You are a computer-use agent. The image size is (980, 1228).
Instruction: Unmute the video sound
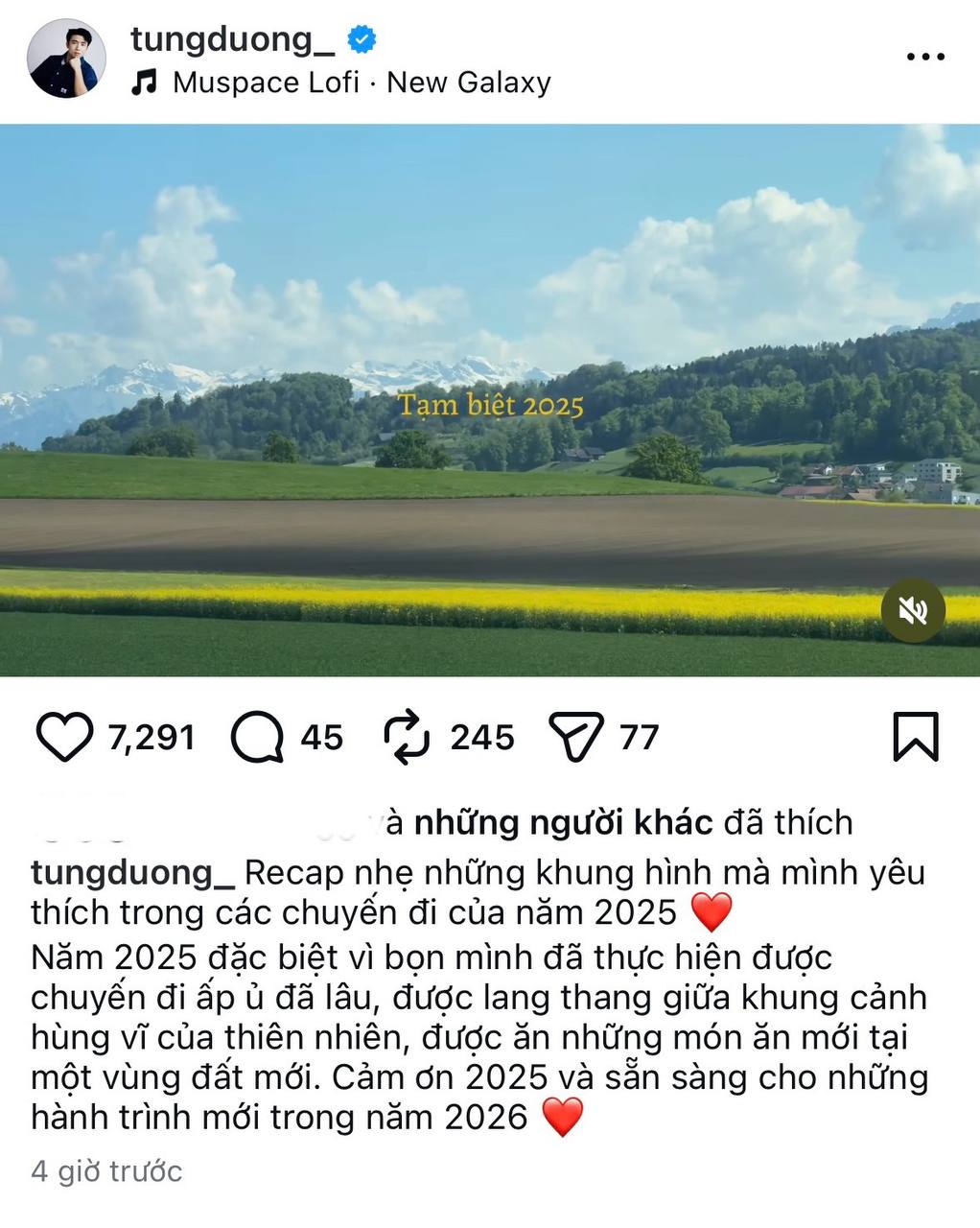913,610
